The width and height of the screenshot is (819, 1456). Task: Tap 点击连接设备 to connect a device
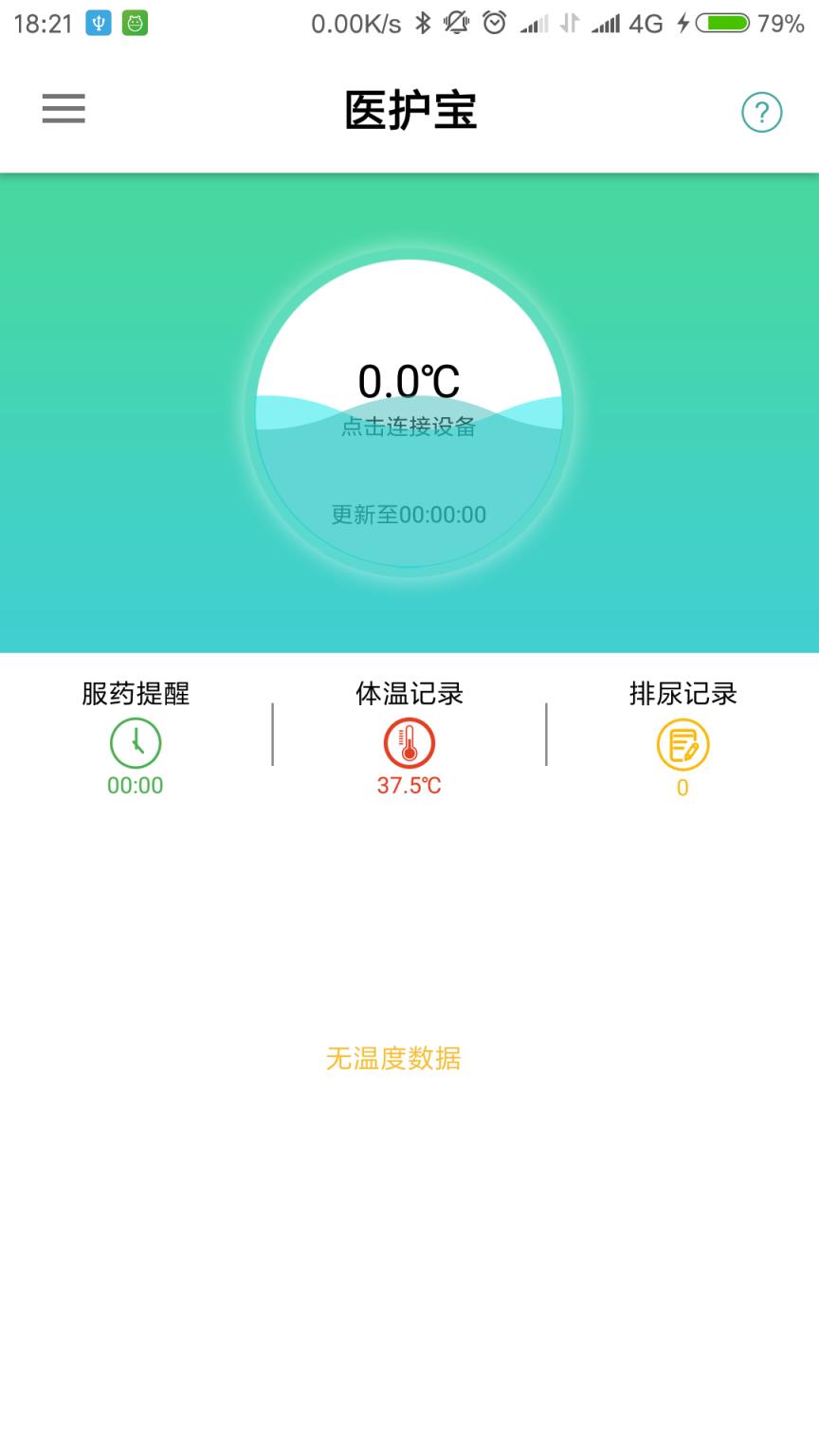409,428
